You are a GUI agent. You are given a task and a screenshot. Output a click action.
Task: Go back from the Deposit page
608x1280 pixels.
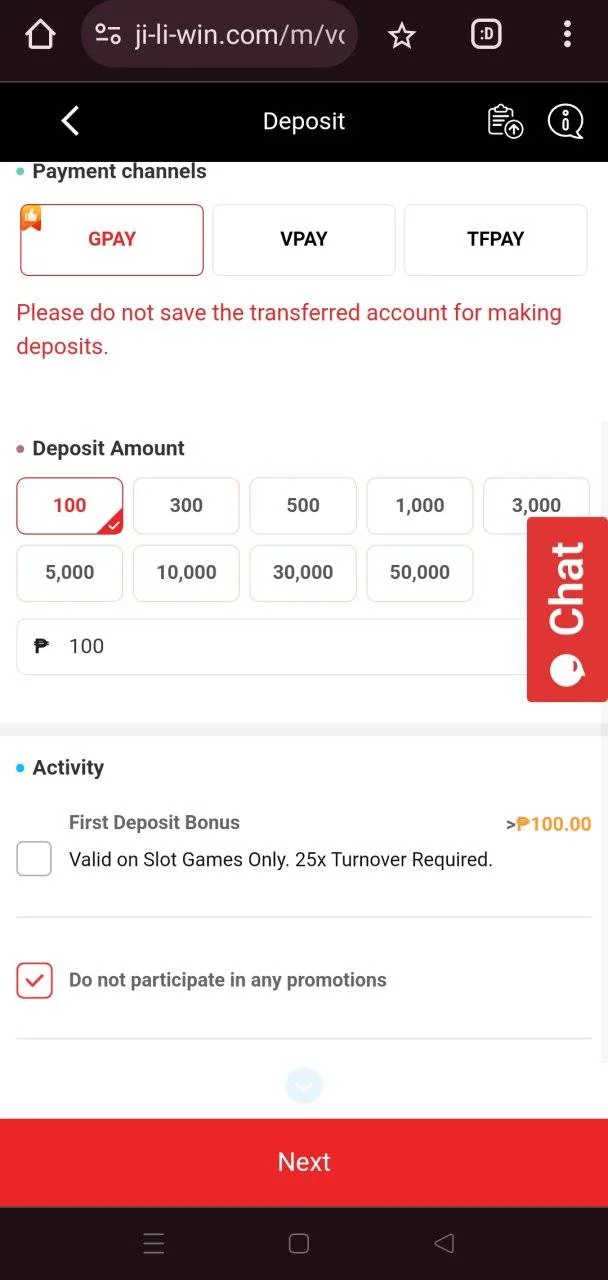click(x=70, y=121)
